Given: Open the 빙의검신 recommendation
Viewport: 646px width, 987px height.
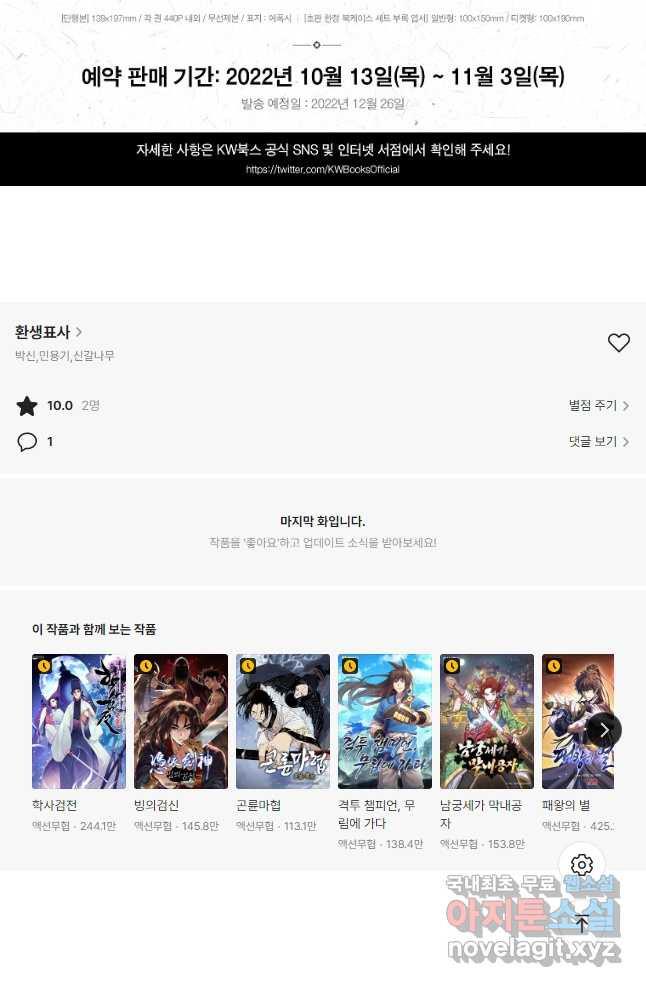Looking at the screenshot, I should pos(181,722).
